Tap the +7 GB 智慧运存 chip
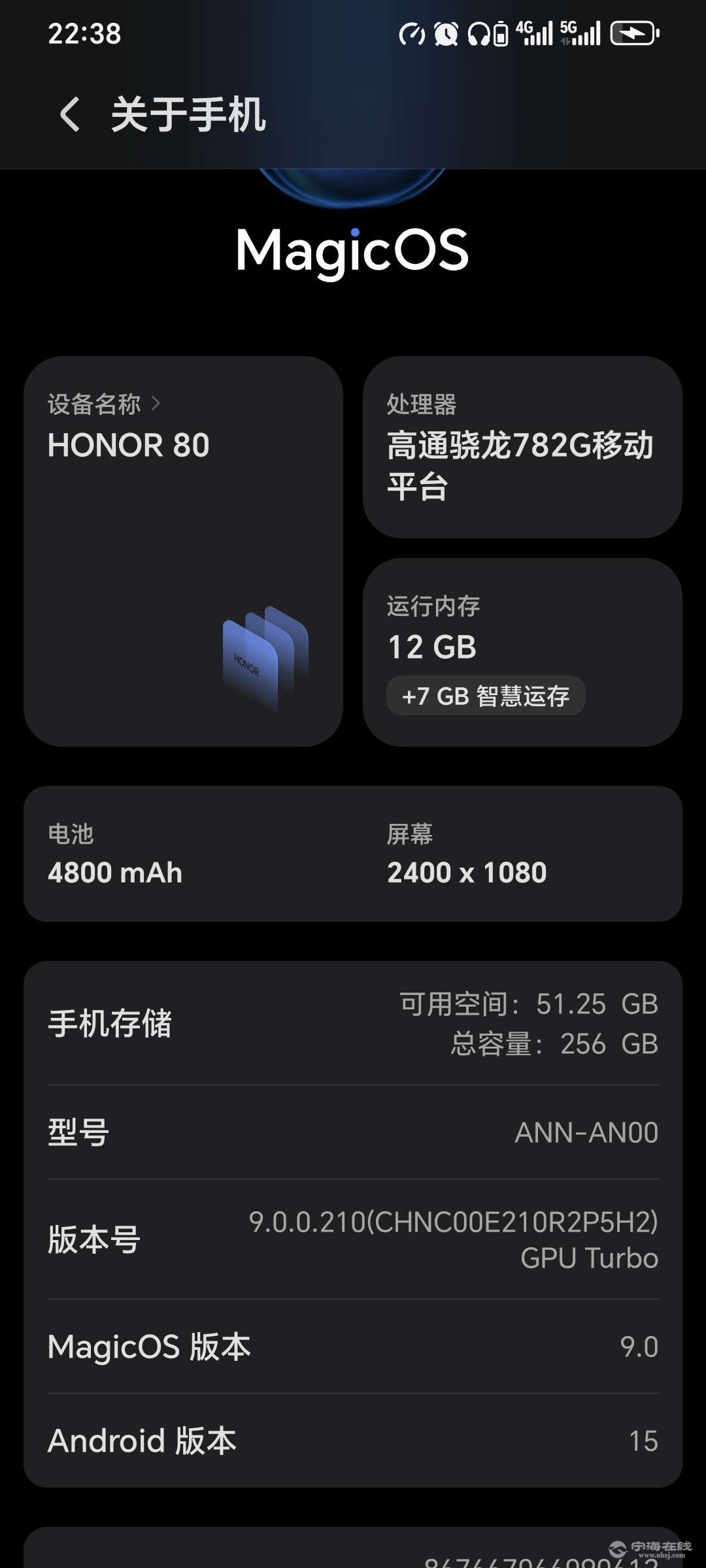This screenshot has width=706, height=1568. [x=486, y=696]
